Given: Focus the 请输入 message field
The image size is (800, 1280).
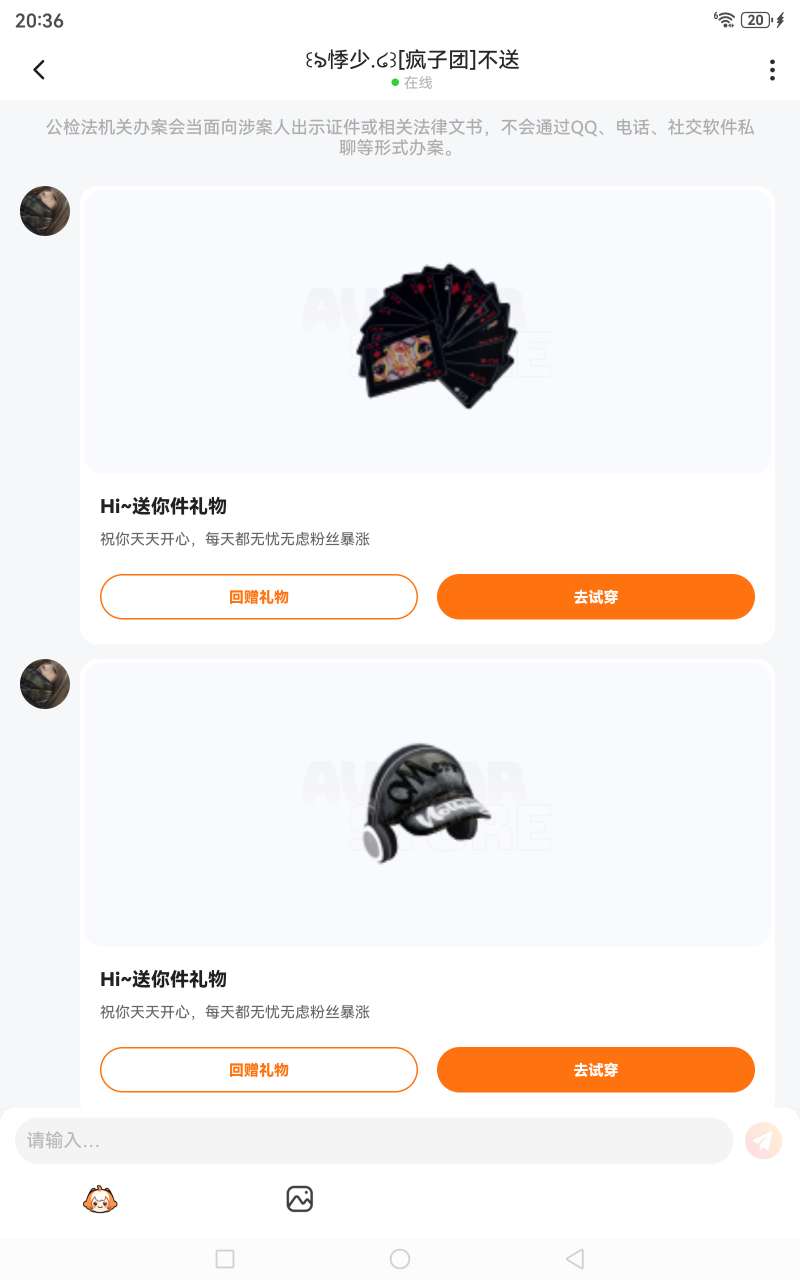Looking at the screenshot, I should click(x=373, y=1140).
